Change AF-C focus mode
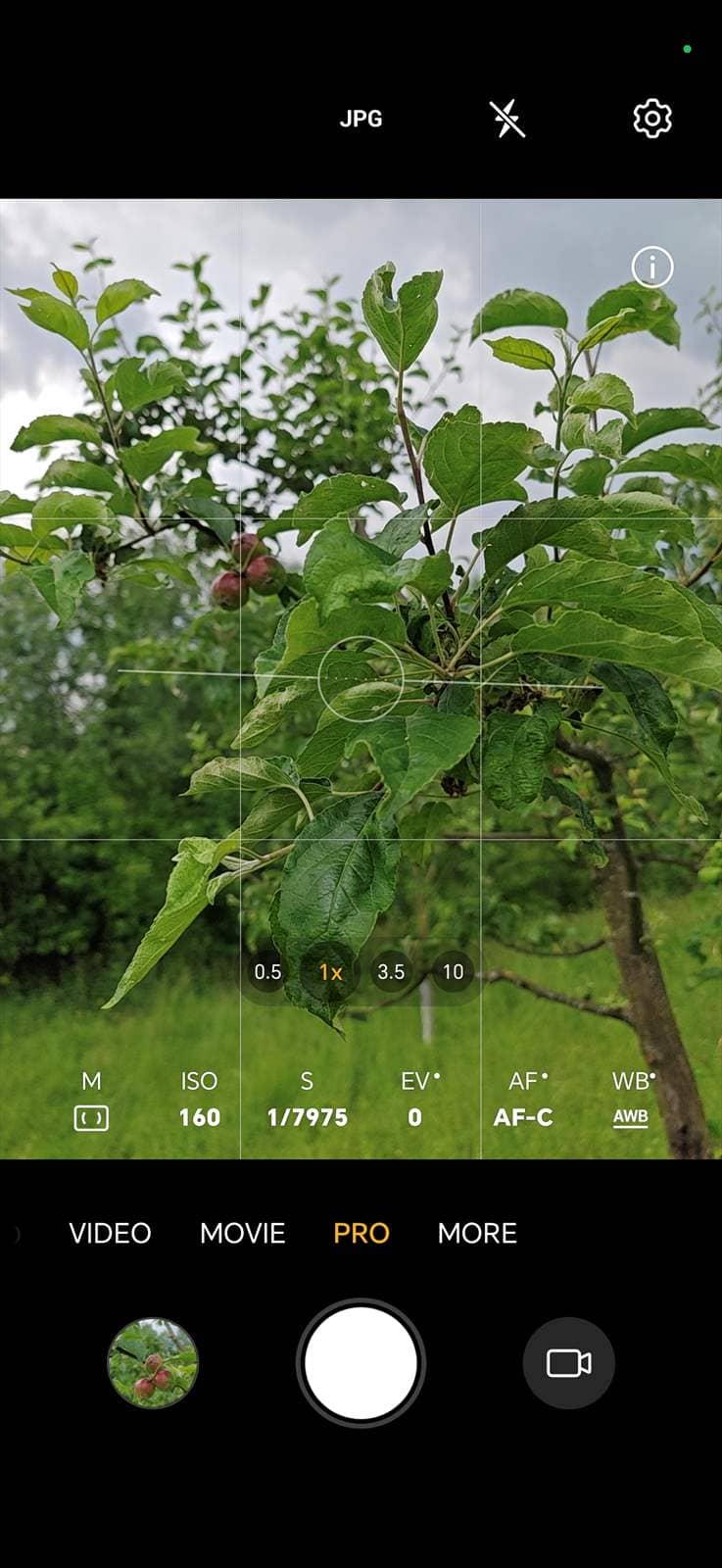The width and height of the screenshot is (722, 1568). point(523,1100)
